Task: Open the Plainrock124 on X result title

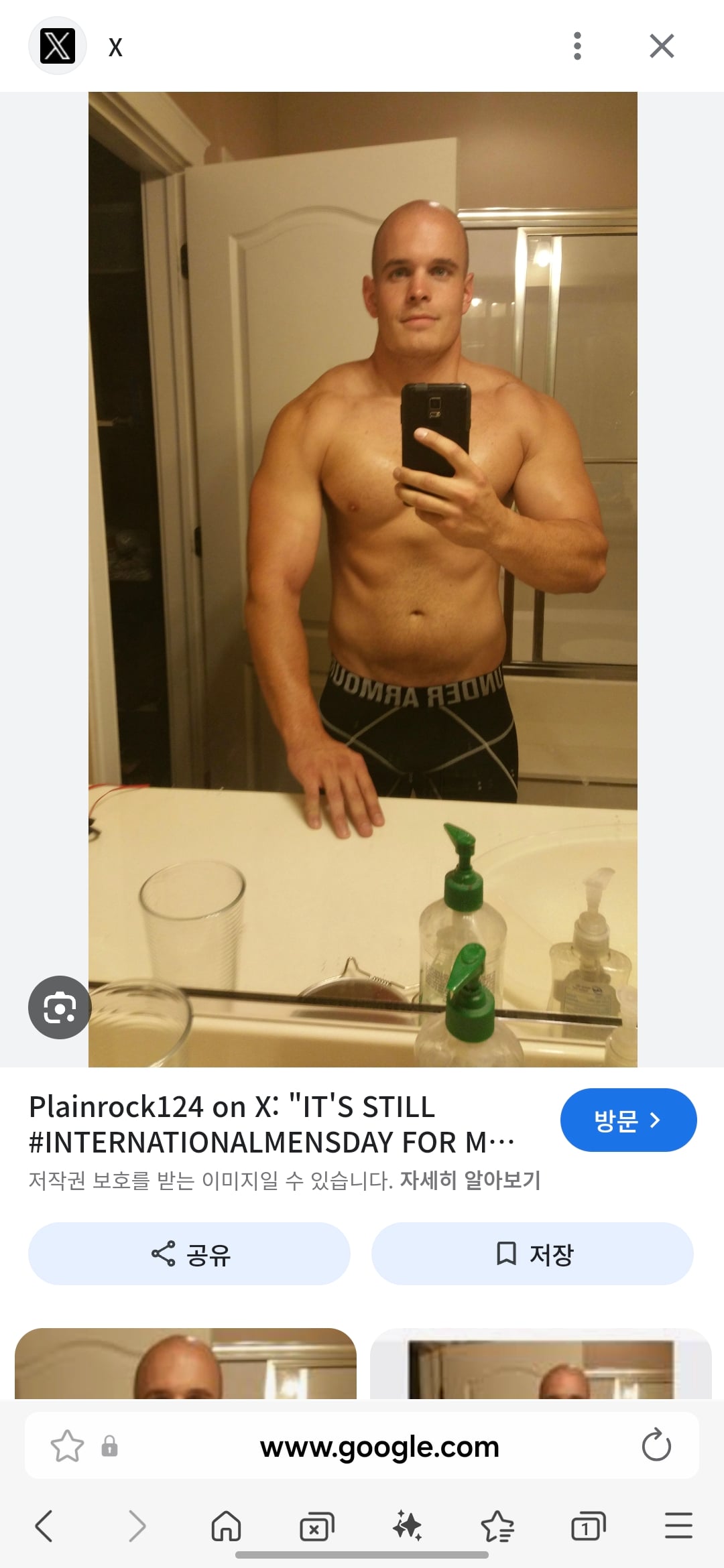Action: [x=271, y=1124]
